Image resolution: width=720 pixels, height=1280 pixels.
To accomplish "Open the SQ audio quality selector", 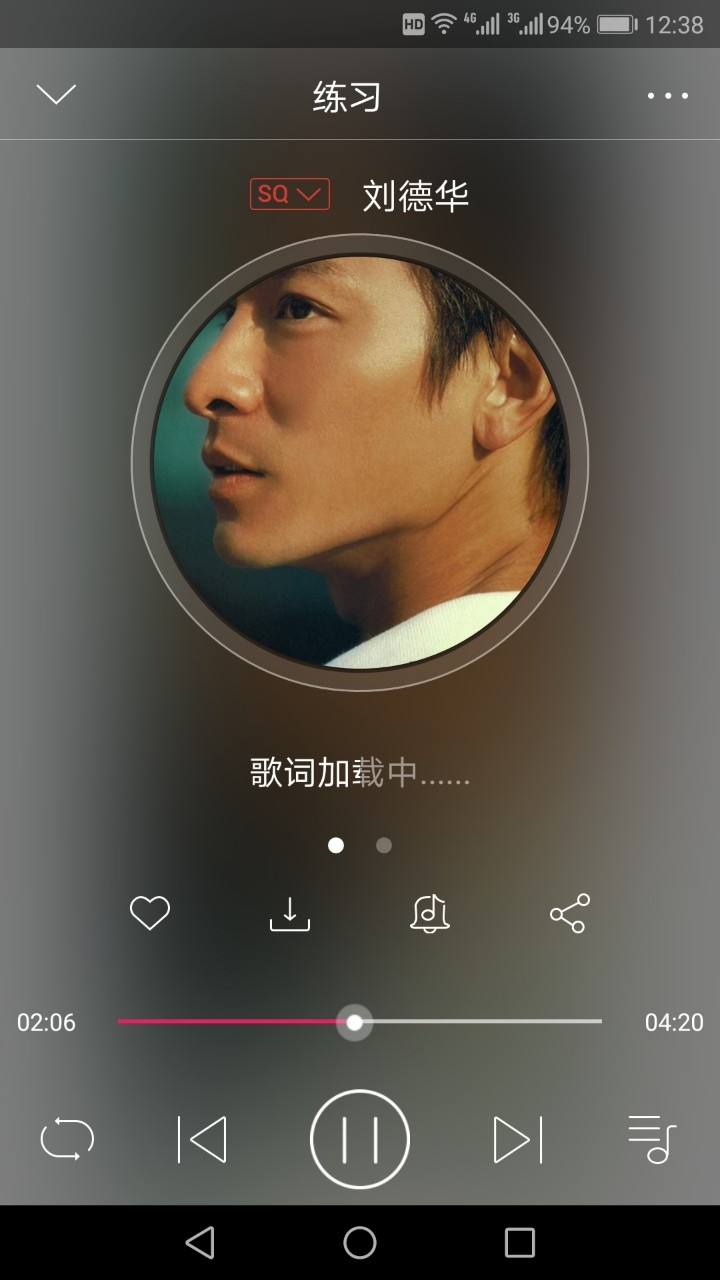I will [x=288, y=194].
